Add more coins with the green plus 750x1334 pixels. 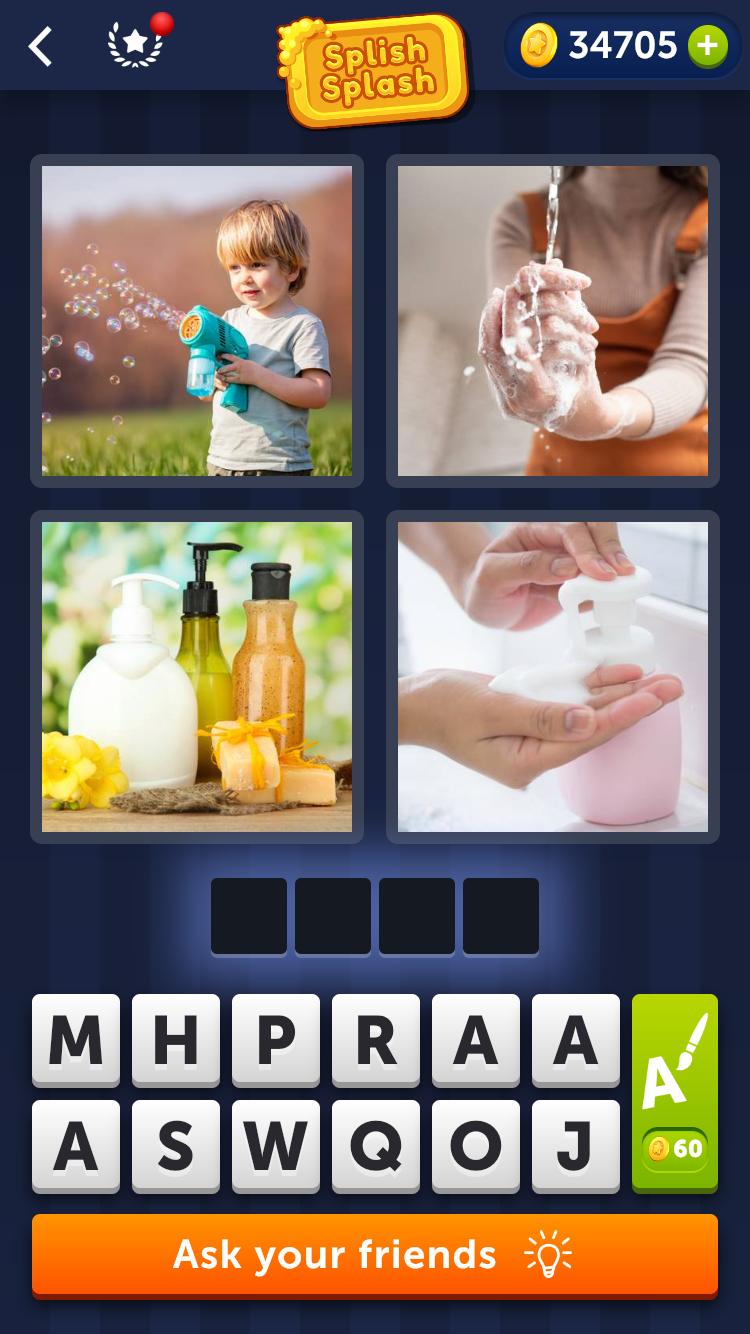pos(707,46)
